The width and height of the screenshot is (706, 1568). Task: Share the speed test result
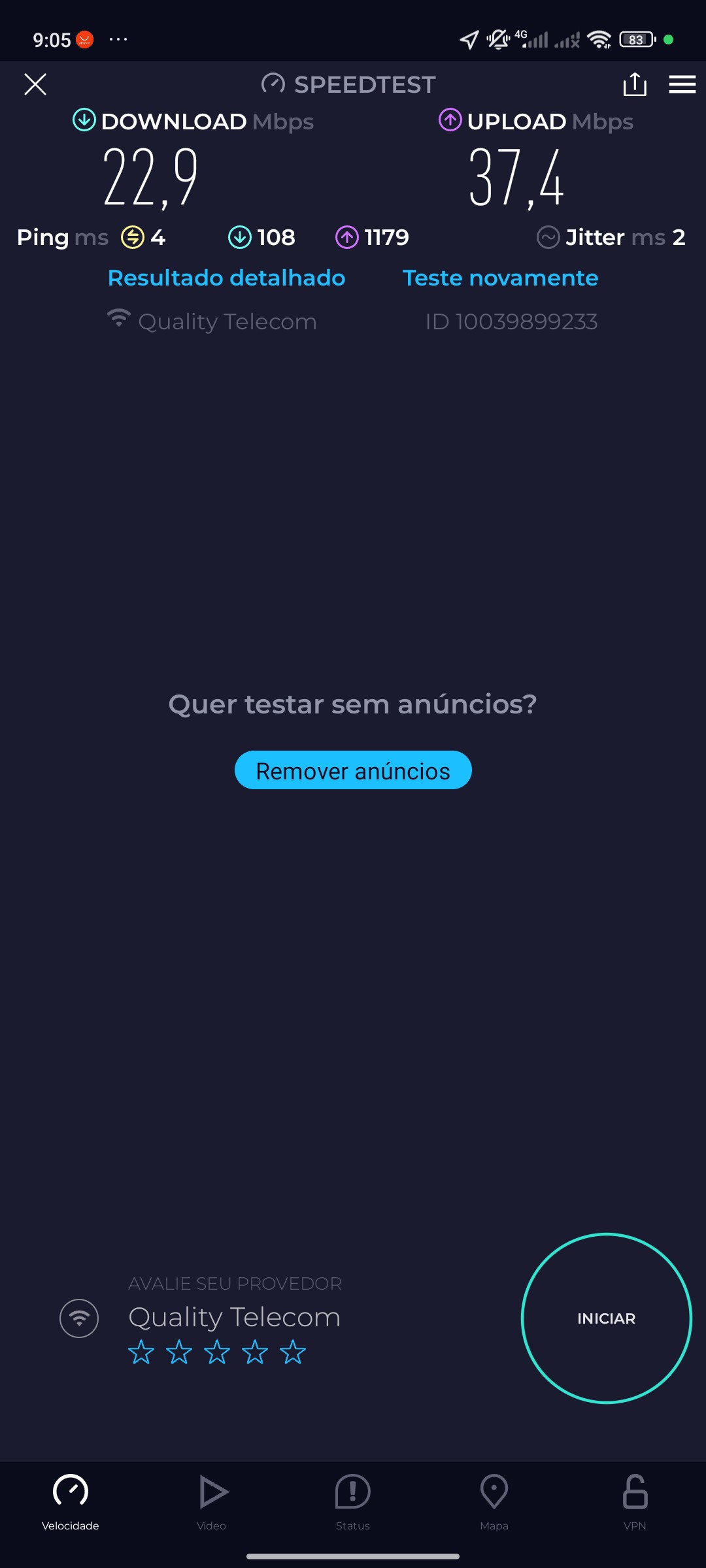click(635, 84)
